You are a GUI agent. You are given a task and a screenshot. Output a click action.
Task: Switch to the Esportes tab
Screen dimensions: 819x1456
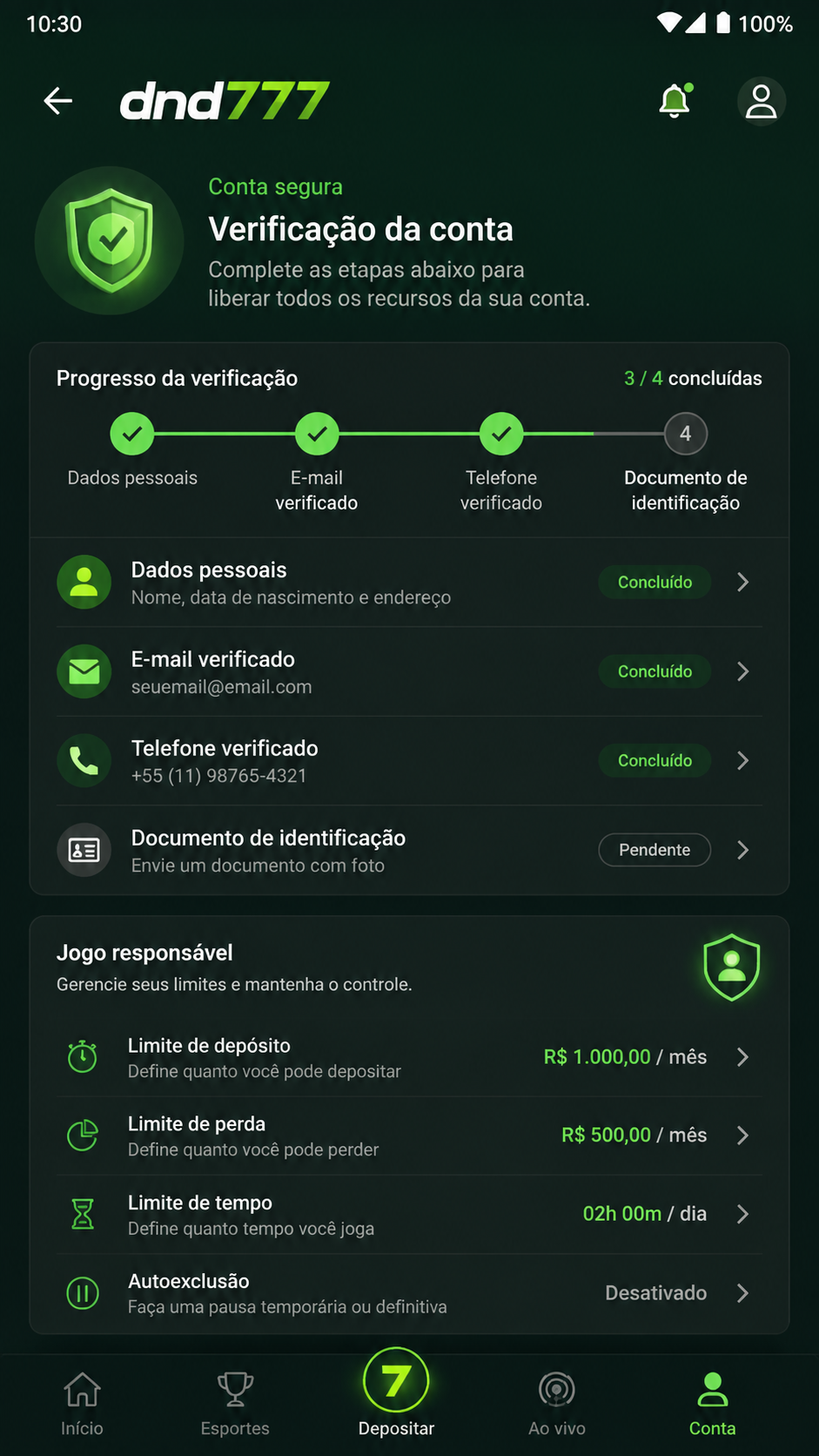(235, 1404)
